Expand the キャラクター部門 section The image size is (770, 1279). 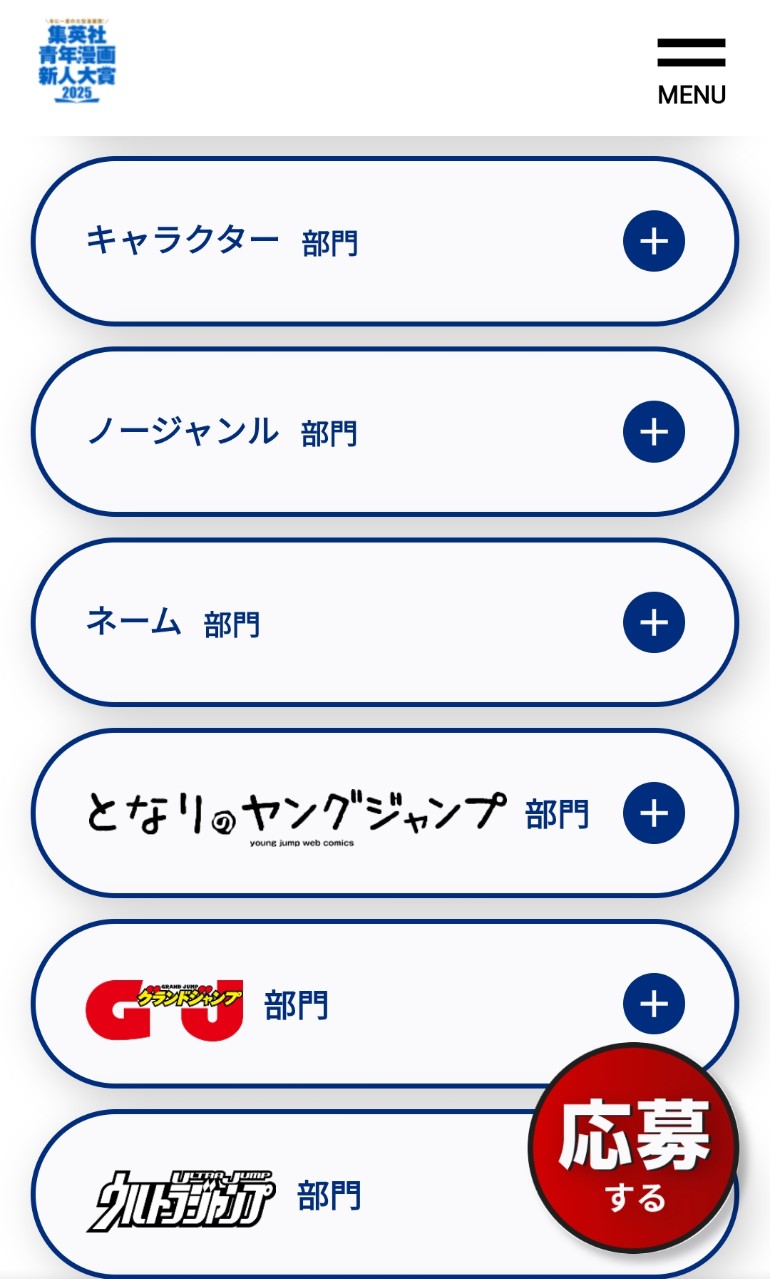(x=385, y=241)
